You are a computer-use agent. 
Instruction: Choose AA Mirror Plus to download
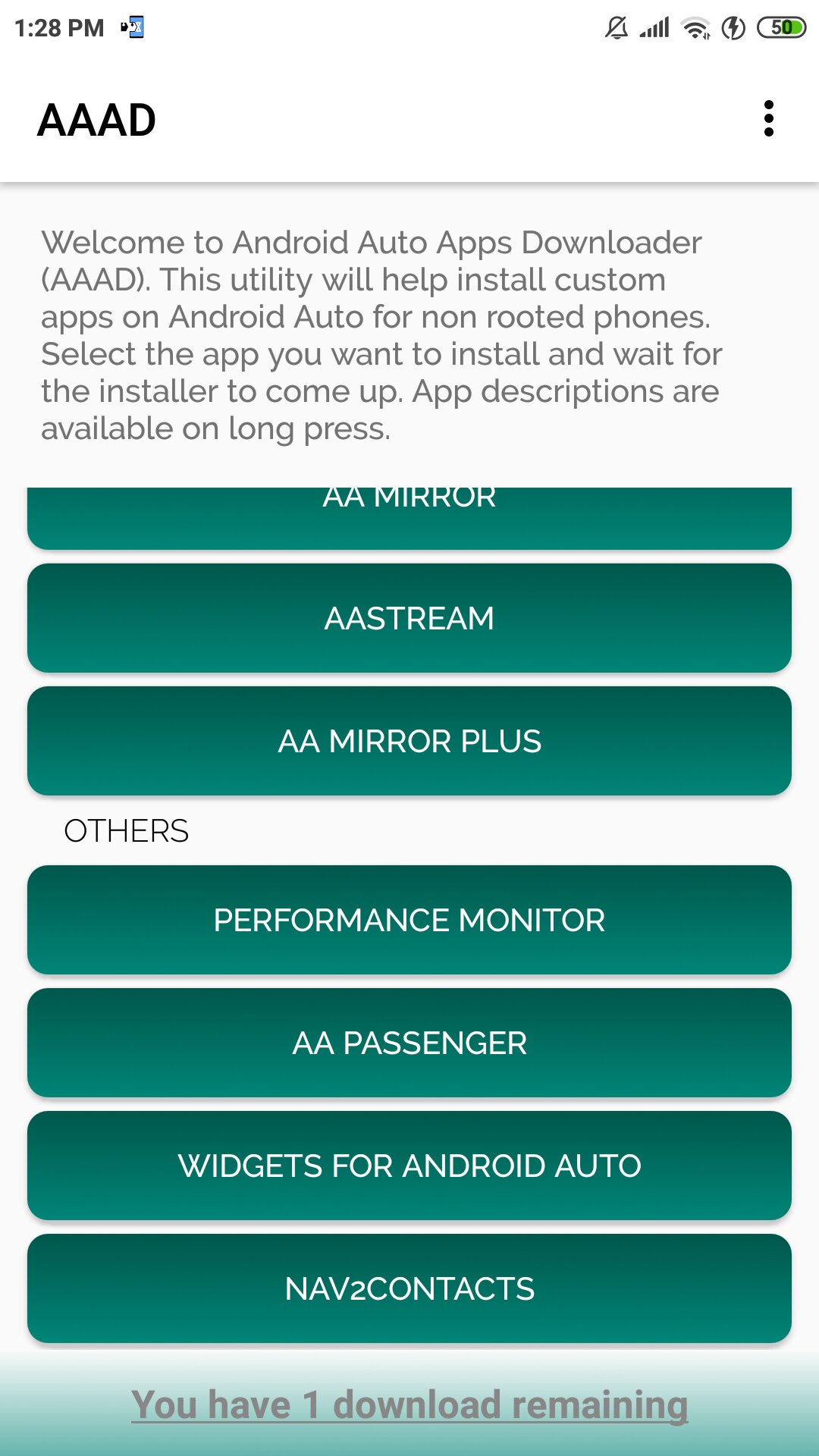(x=409, y=741)
